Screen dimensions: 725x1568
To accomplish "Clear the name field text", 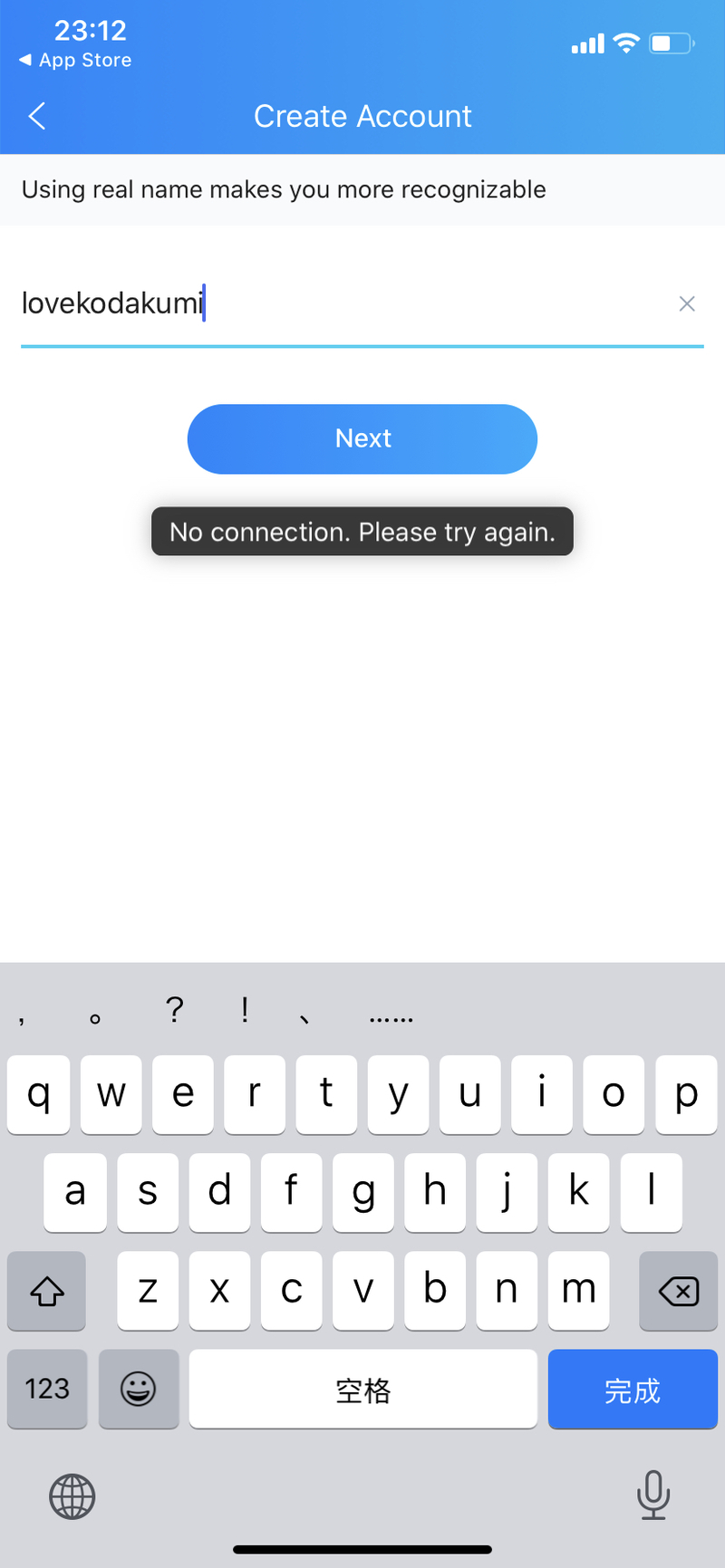I will pos(687,303).
